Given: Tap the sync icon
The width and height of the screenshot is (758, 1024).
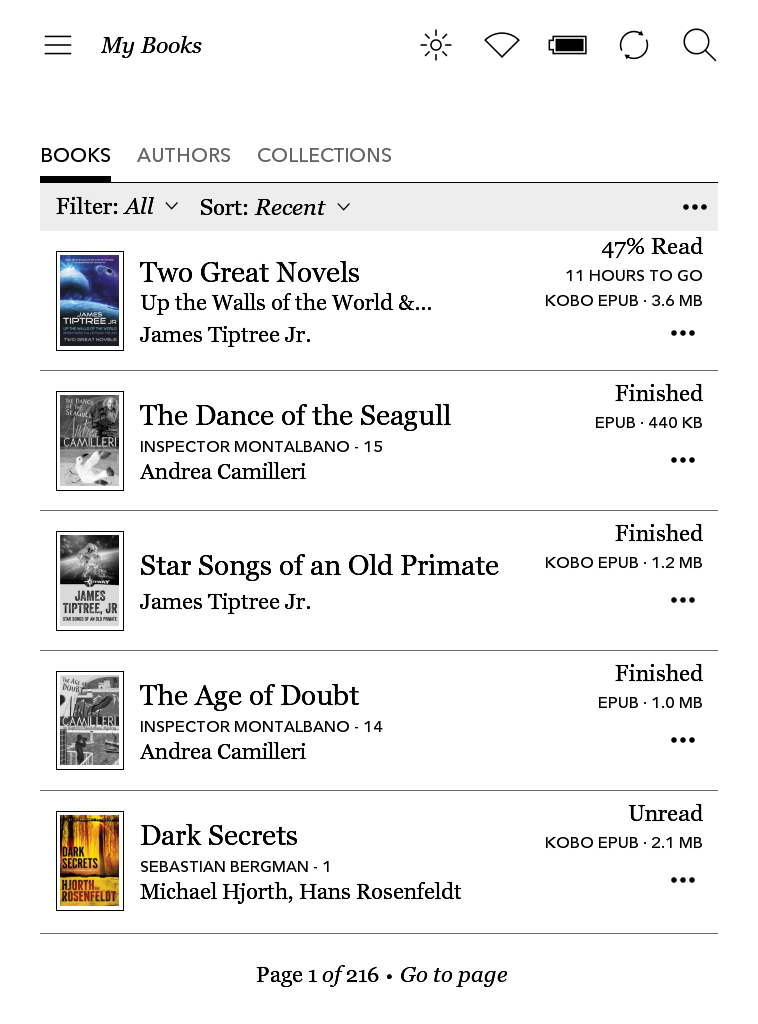Looking at the screenshot, I should 633,45.
